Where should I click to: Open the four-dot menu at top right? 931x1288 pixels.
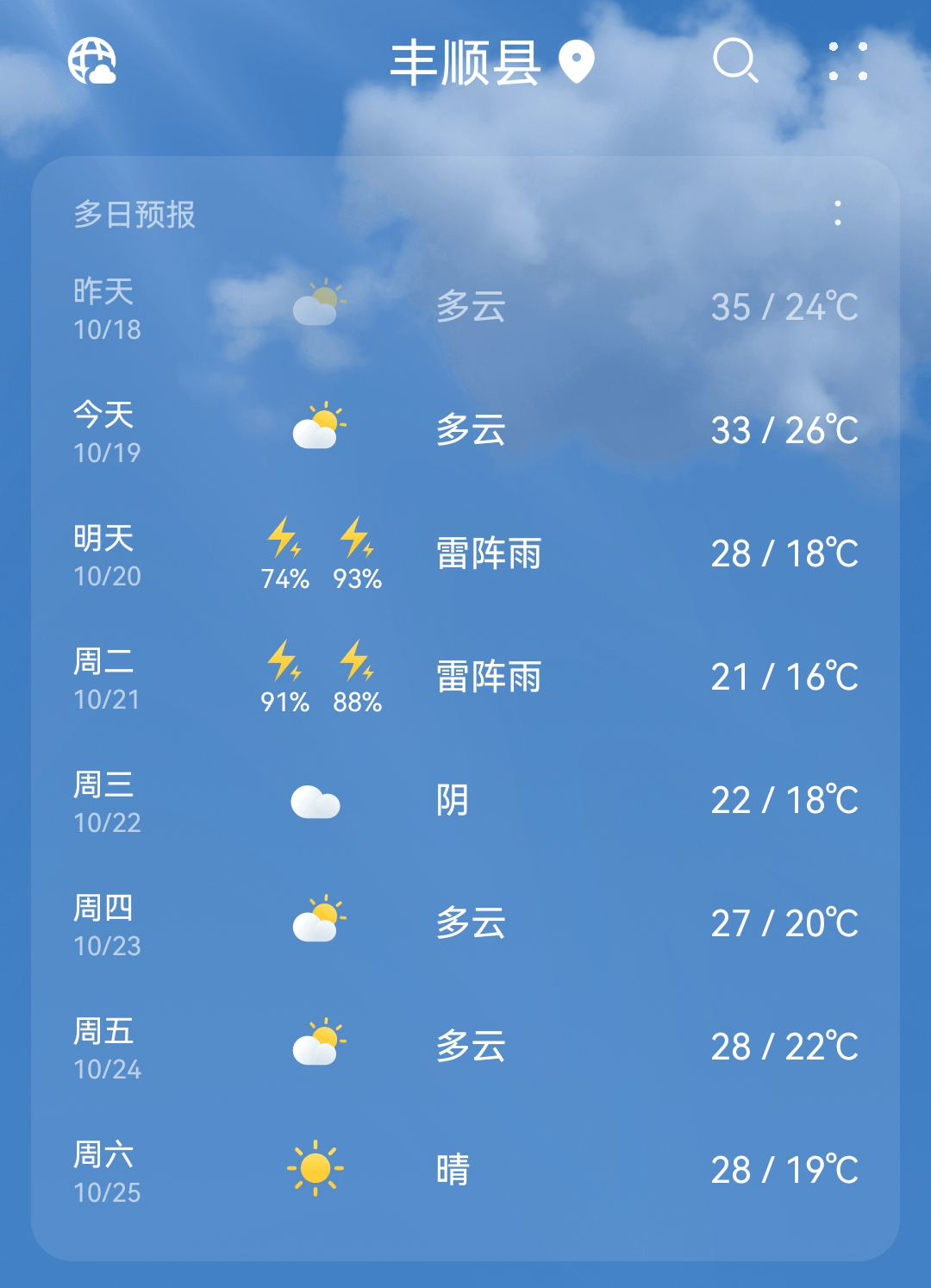[847, 61]
